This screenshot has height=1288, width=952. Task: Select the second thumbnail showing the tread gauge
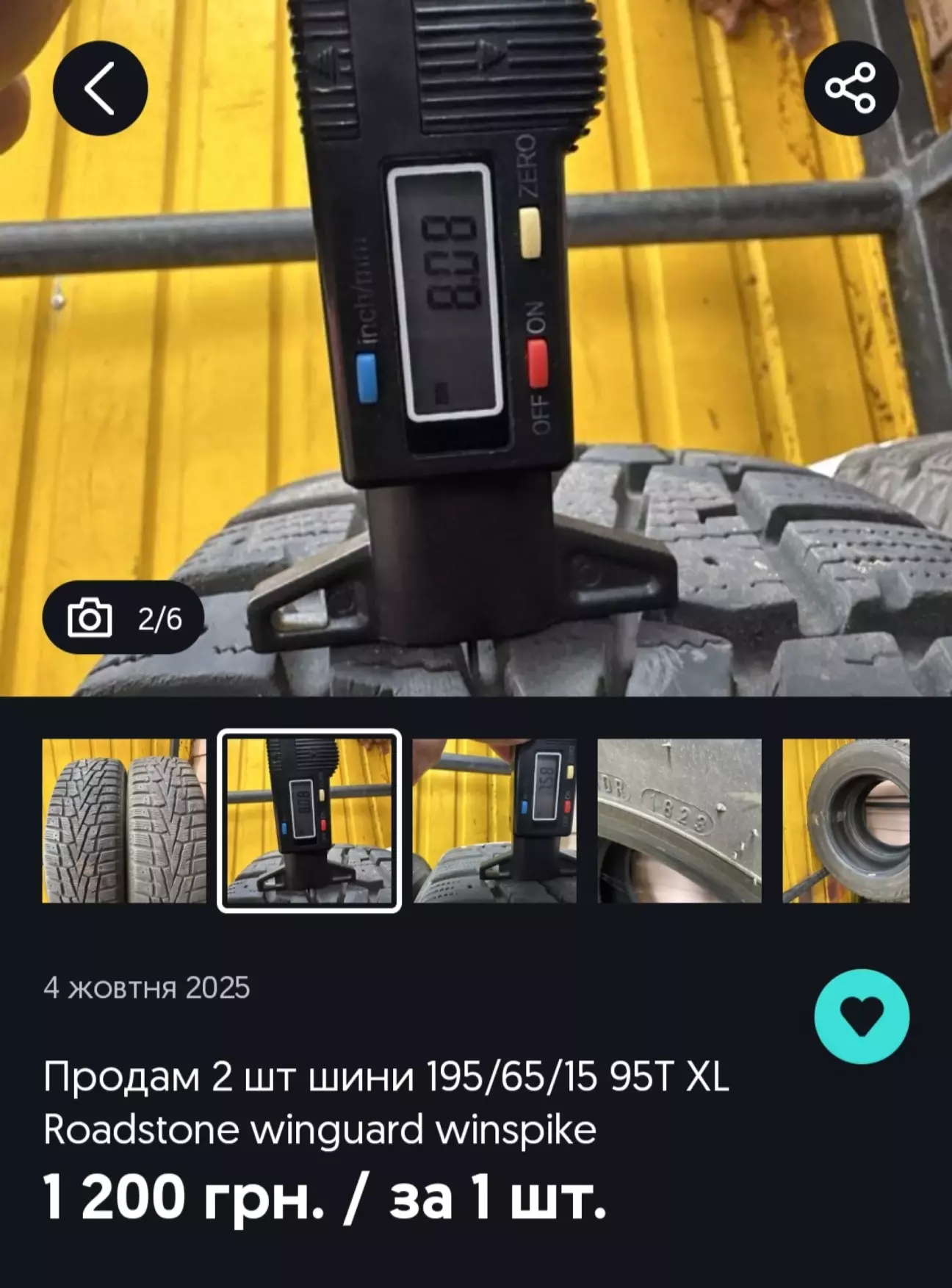pyautogui.click(x=309, y=821)
